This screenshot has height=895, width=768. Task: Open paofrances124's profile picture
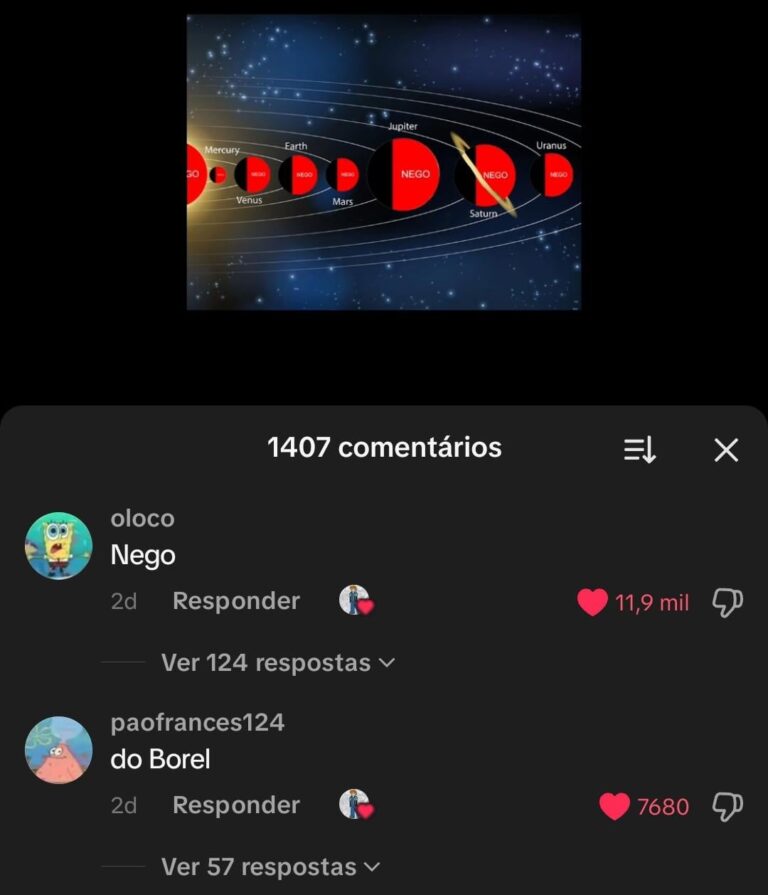pos(58,750)
